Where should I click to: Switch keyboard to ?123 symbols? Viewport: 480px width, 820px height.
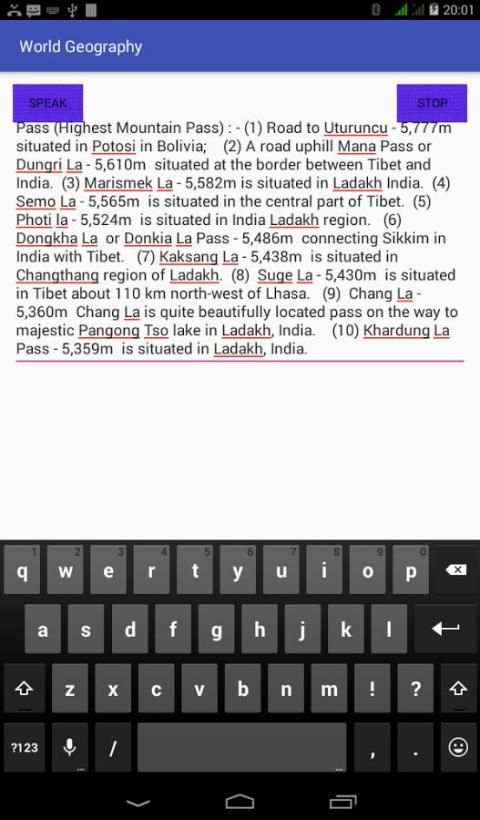[25, 747]
